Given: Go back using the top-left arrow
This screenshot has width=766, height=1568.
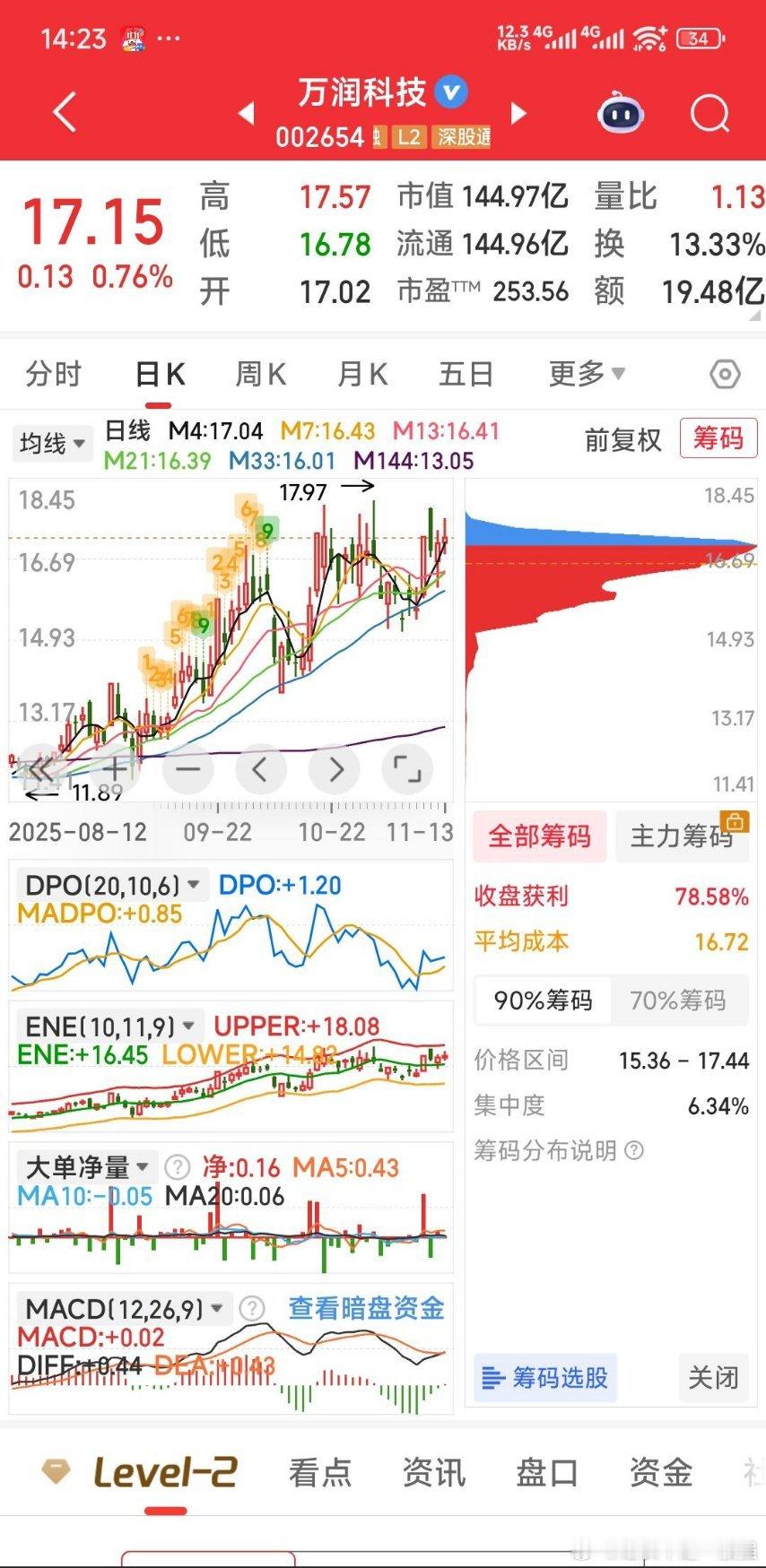Looking at the screenshot, I should point(65,114).
